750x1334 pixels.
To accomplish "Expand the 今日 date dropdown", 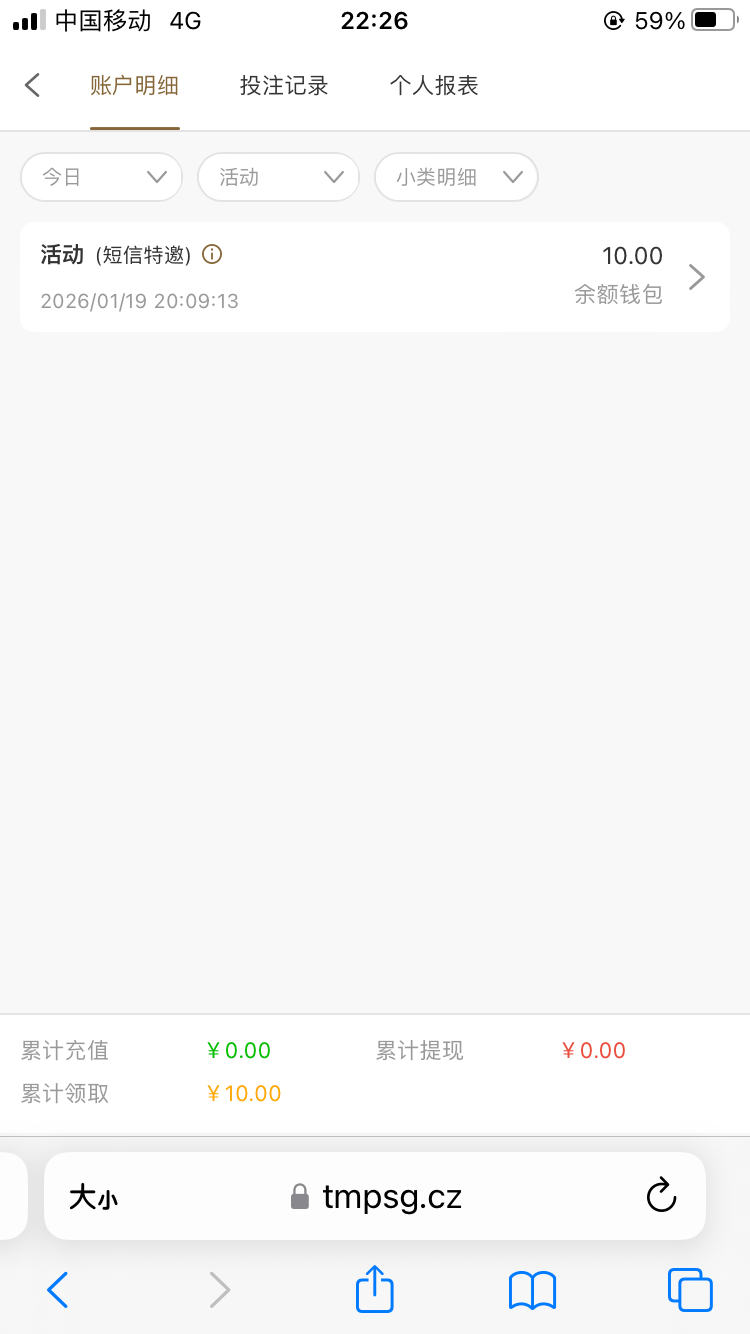I will pos(102,177).
